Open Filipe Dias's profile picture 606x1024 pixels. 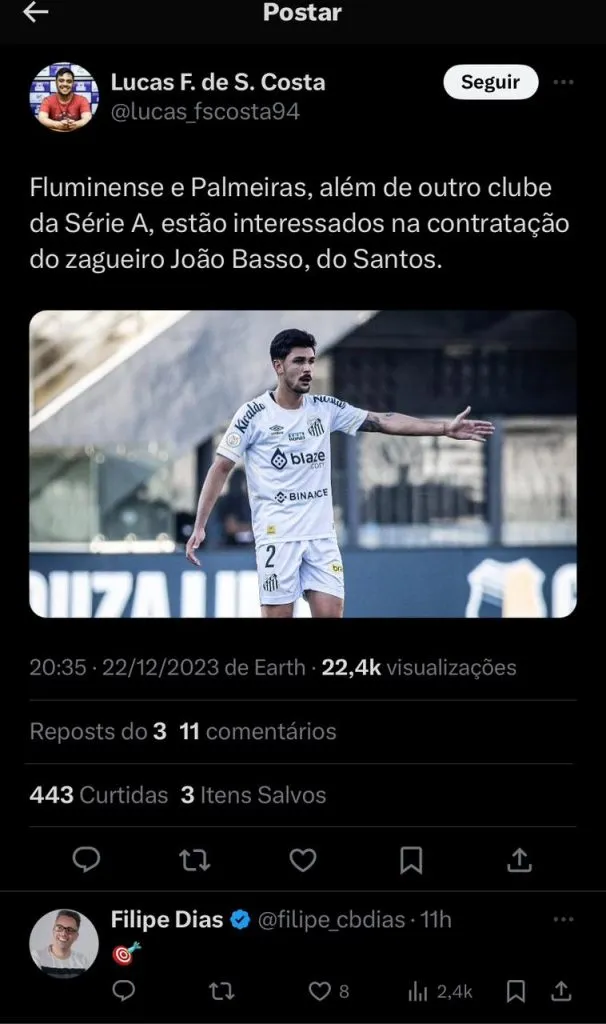[64, 942]
